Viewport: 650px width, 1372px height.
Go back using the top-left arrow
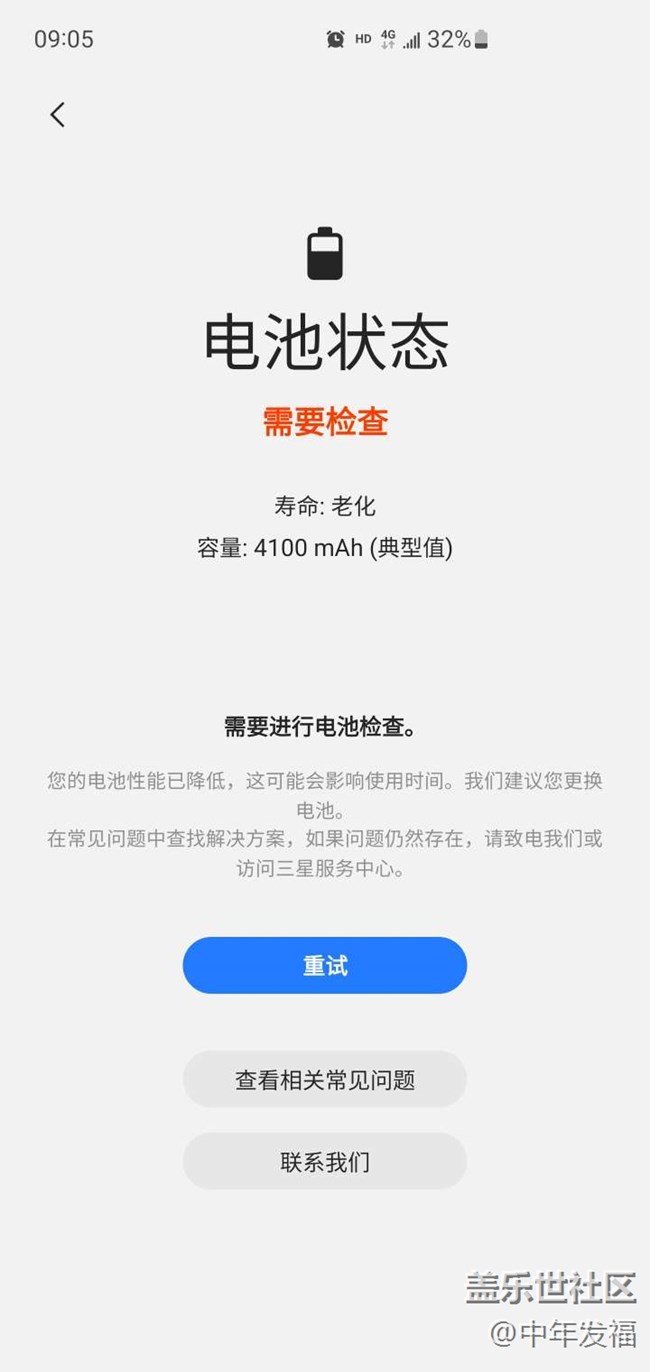click(x=58, y=115)
